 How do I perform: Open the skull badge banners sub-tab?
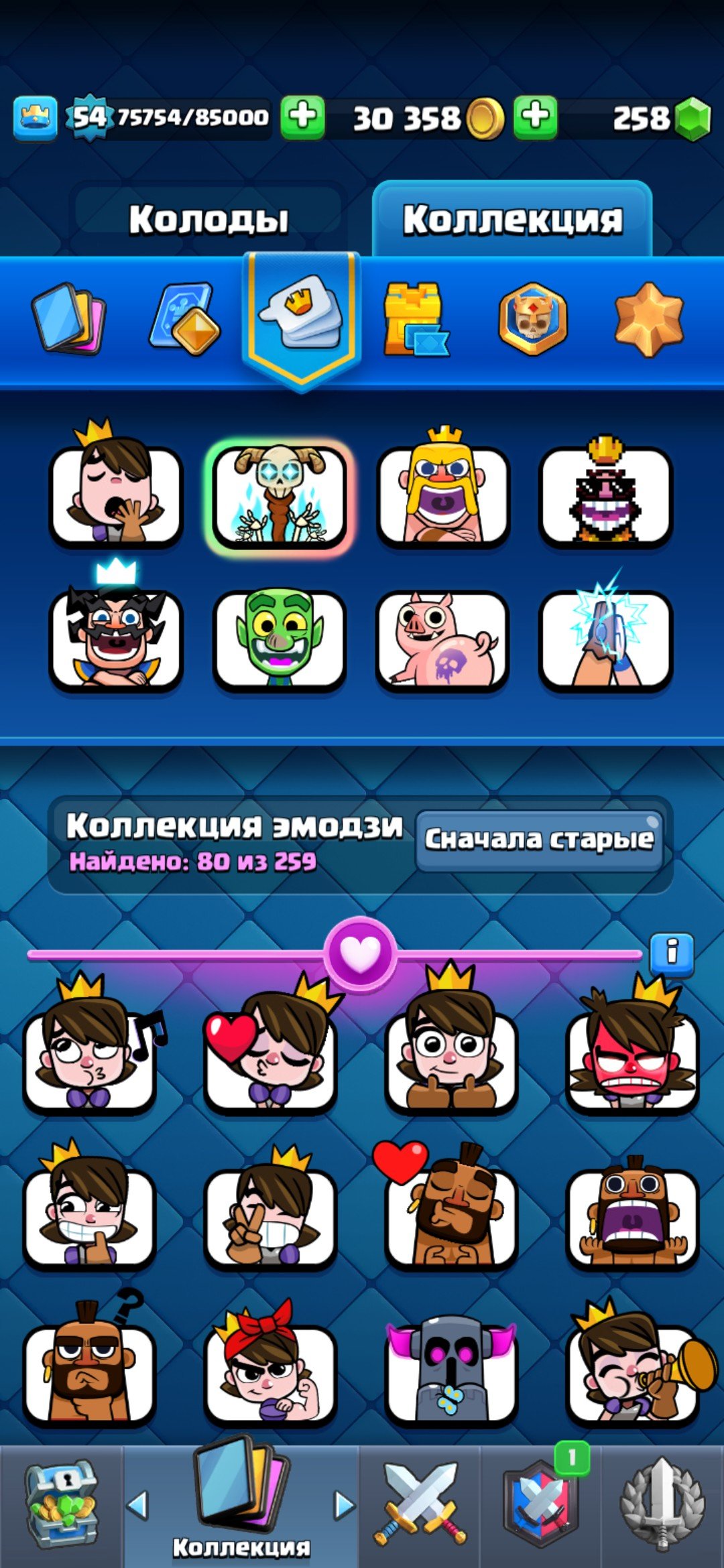point(533,319)
